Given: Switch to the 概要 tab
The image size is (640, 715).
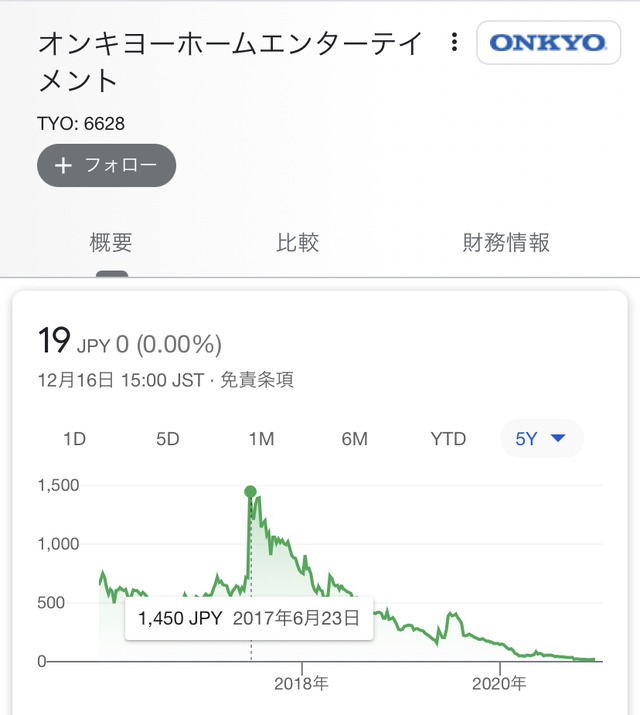Looking at the screenshot, I should [x=111, y=242].
